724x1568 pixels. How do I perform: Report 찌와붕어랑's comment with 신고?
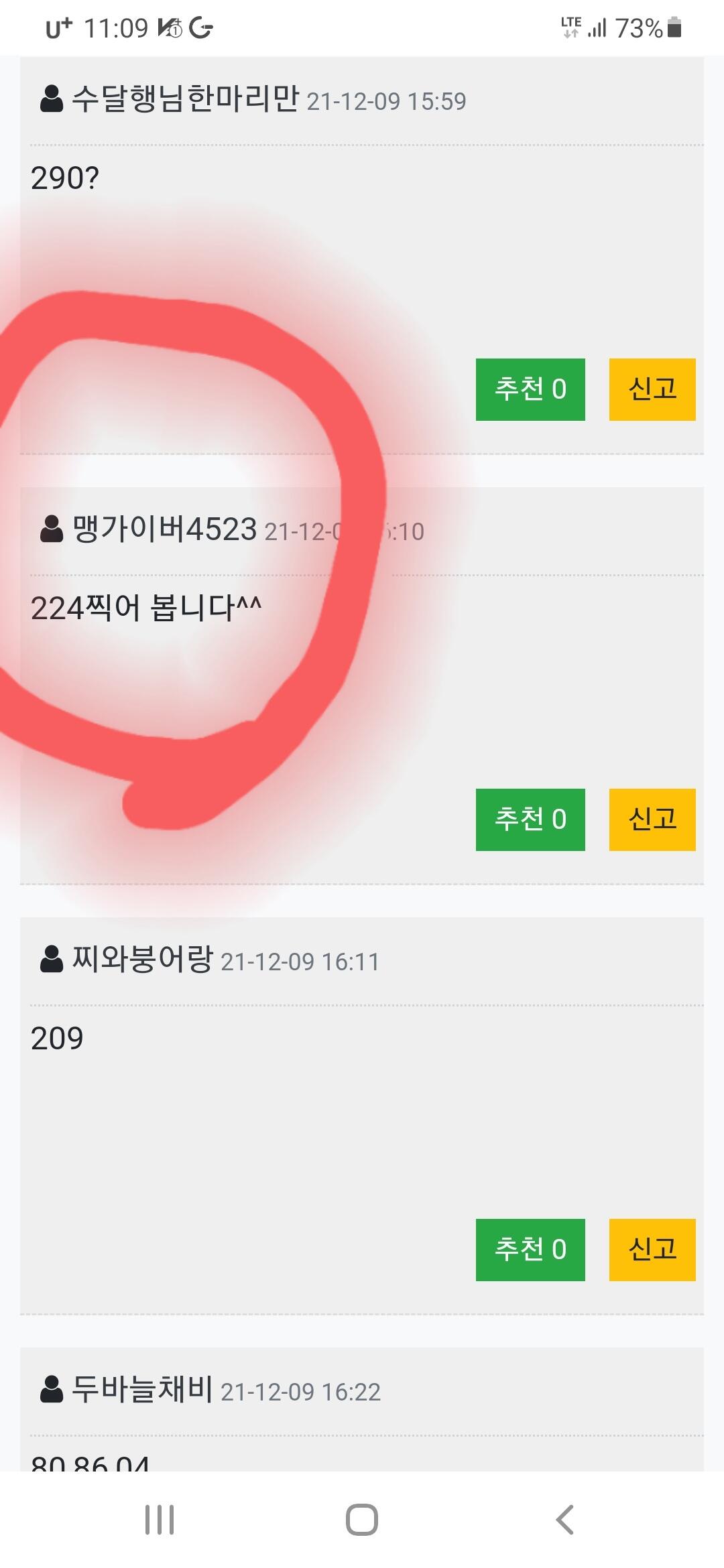click(652, 1250)
